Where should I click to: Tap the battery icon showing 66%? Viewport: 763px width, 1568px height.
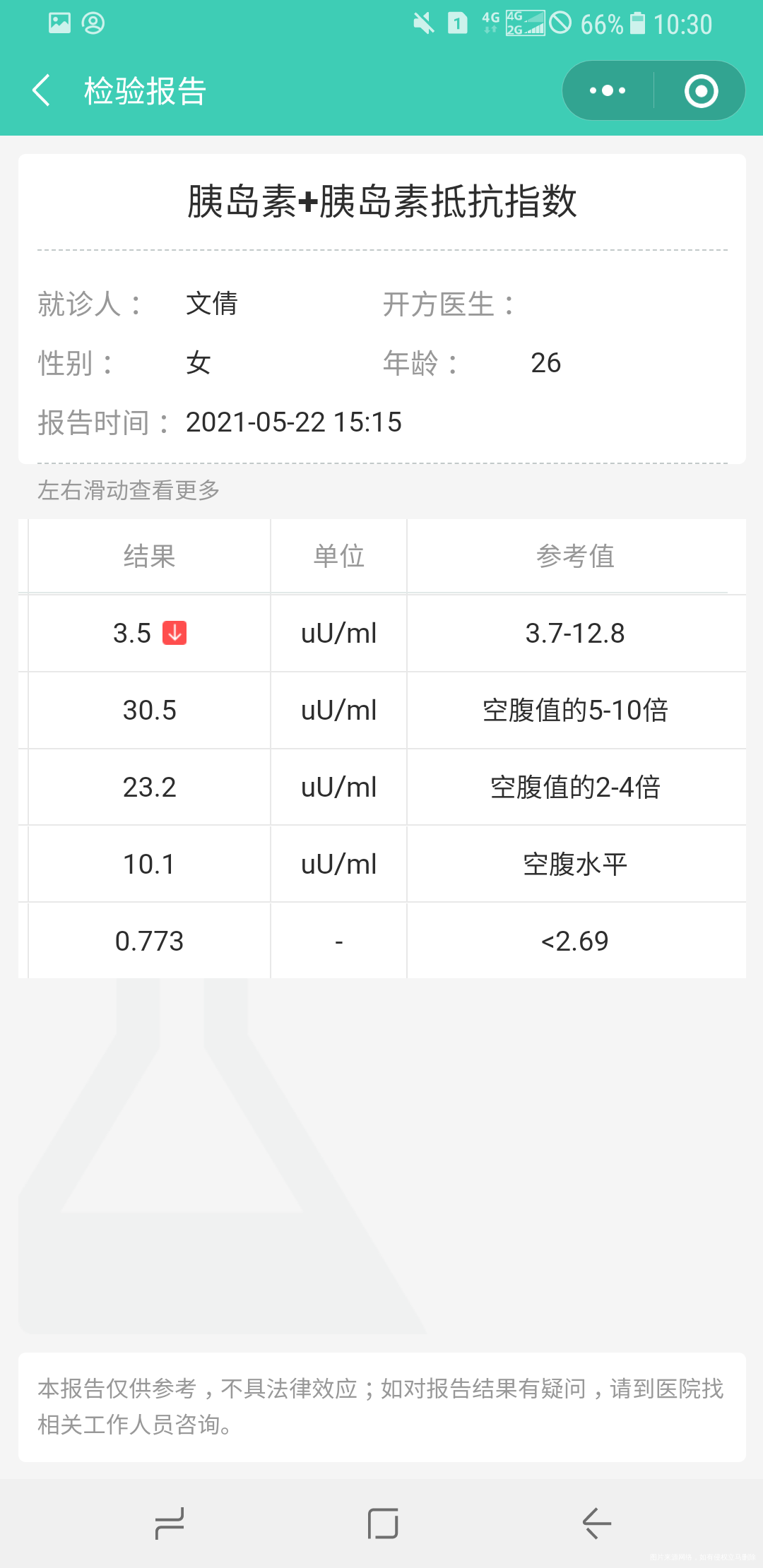coord(637,23)
